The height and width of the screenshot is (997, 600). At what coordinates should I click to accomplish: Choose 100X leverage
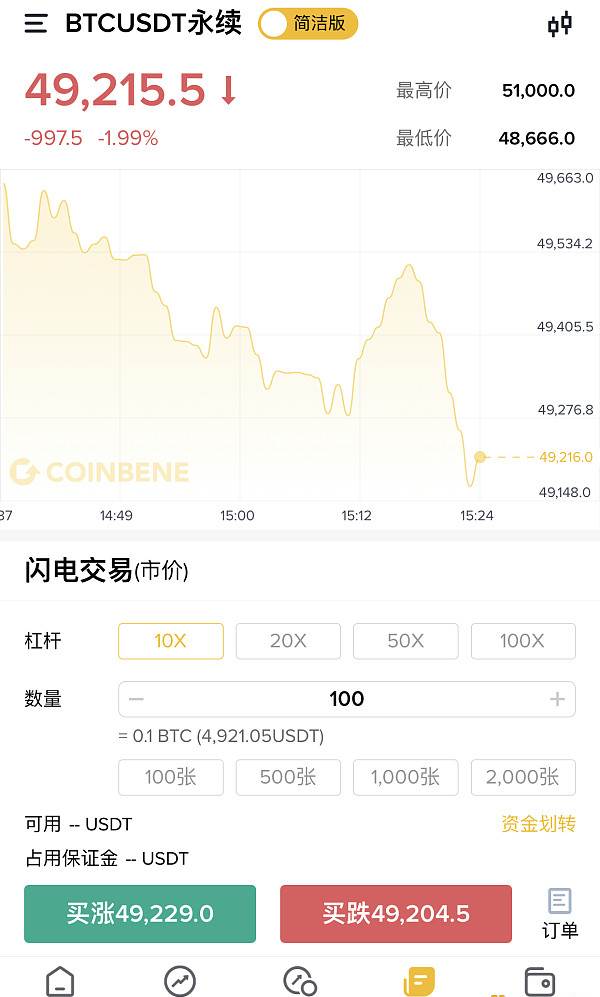(x=523, y=641)
